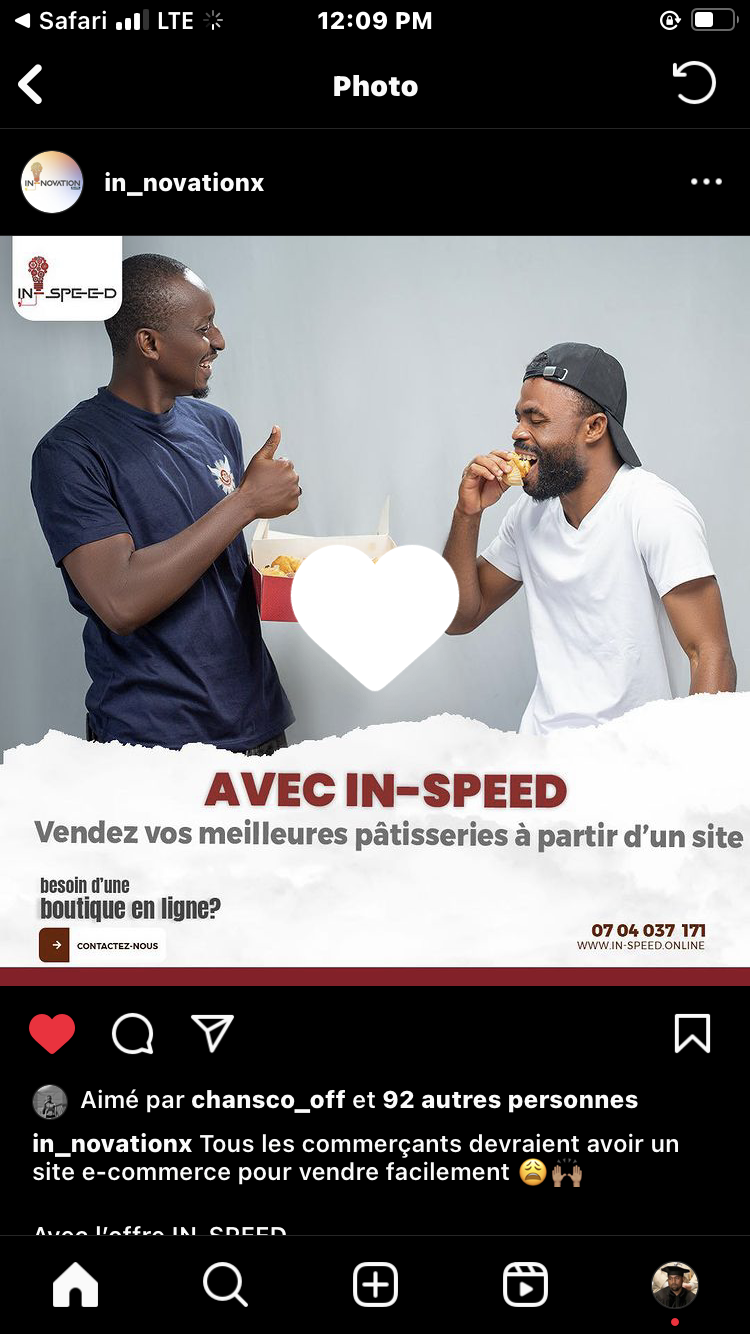Open the In-Speed post image
Screen dimensions: 750x1334
(x=375, y=610)
